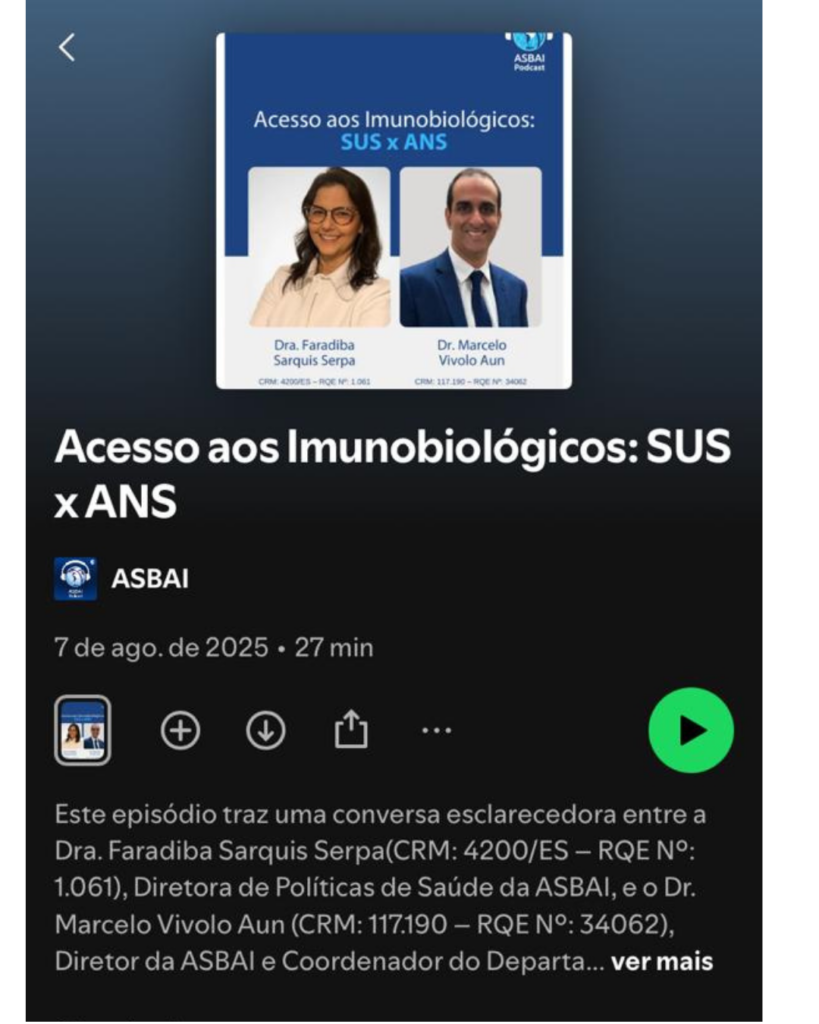The height and width of the screenshot is (1024, 819).
Task: Expand description with ver mais
Action: point(662,962)
